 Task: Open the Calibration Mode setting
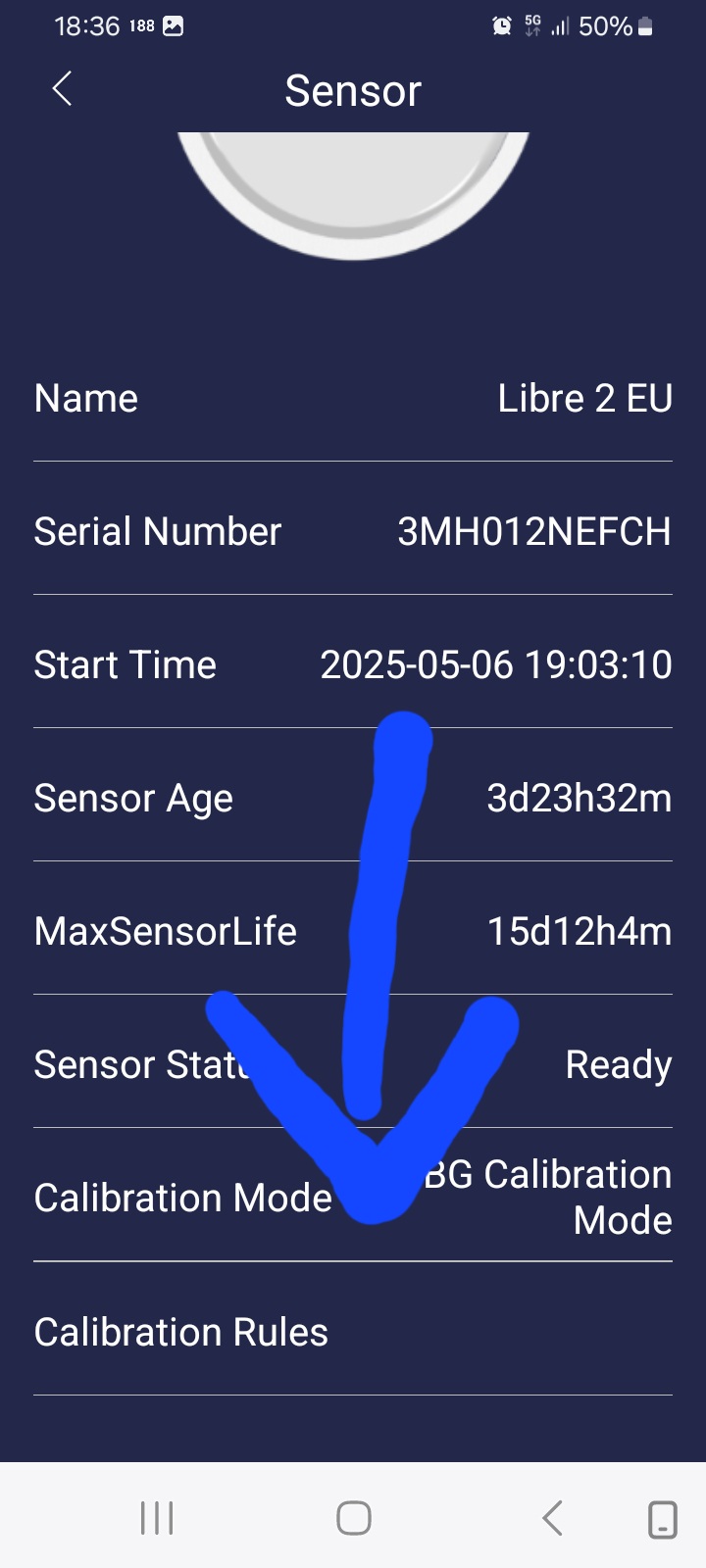[353, 1196]
